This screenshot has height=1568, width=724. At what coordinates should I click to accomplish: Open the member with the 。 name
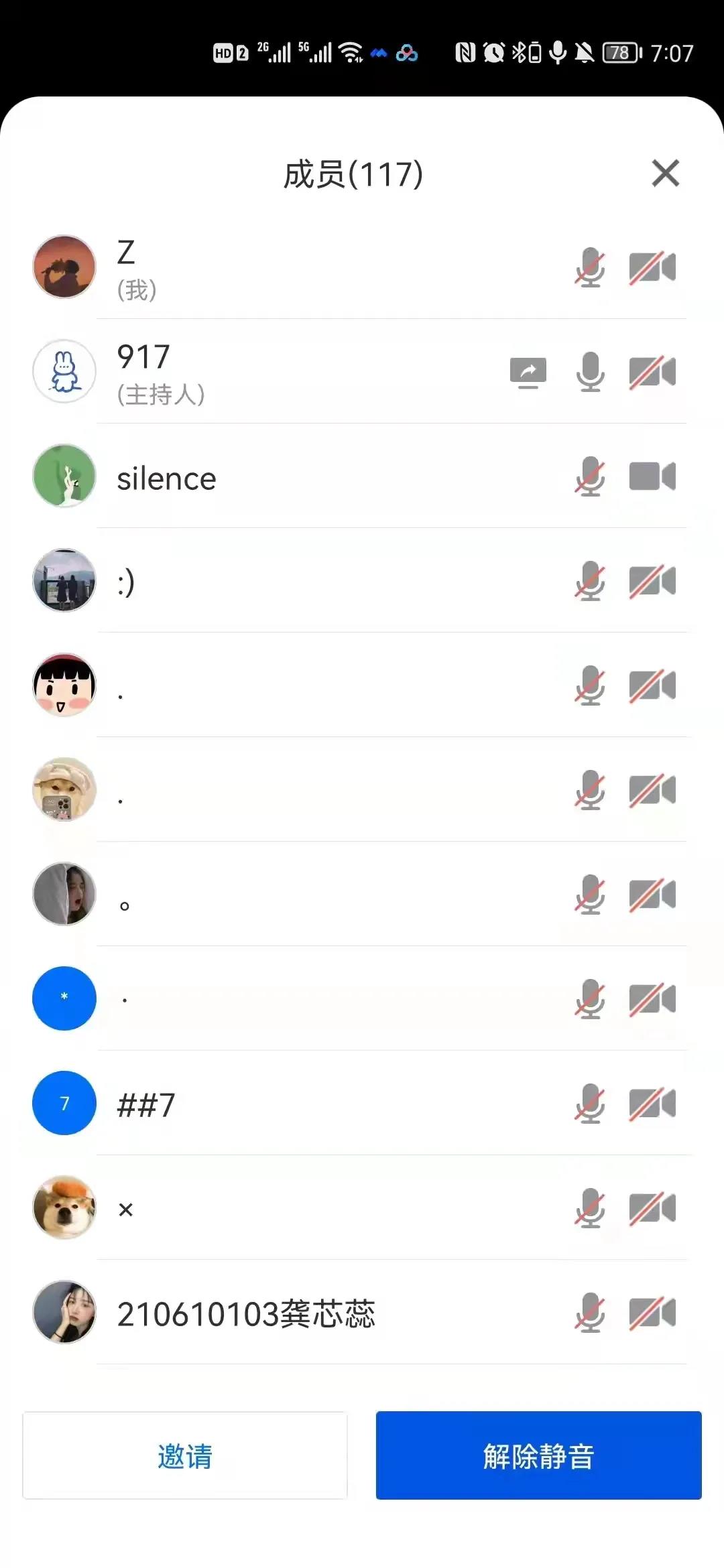pyautogui.click(x=268, y=895)
